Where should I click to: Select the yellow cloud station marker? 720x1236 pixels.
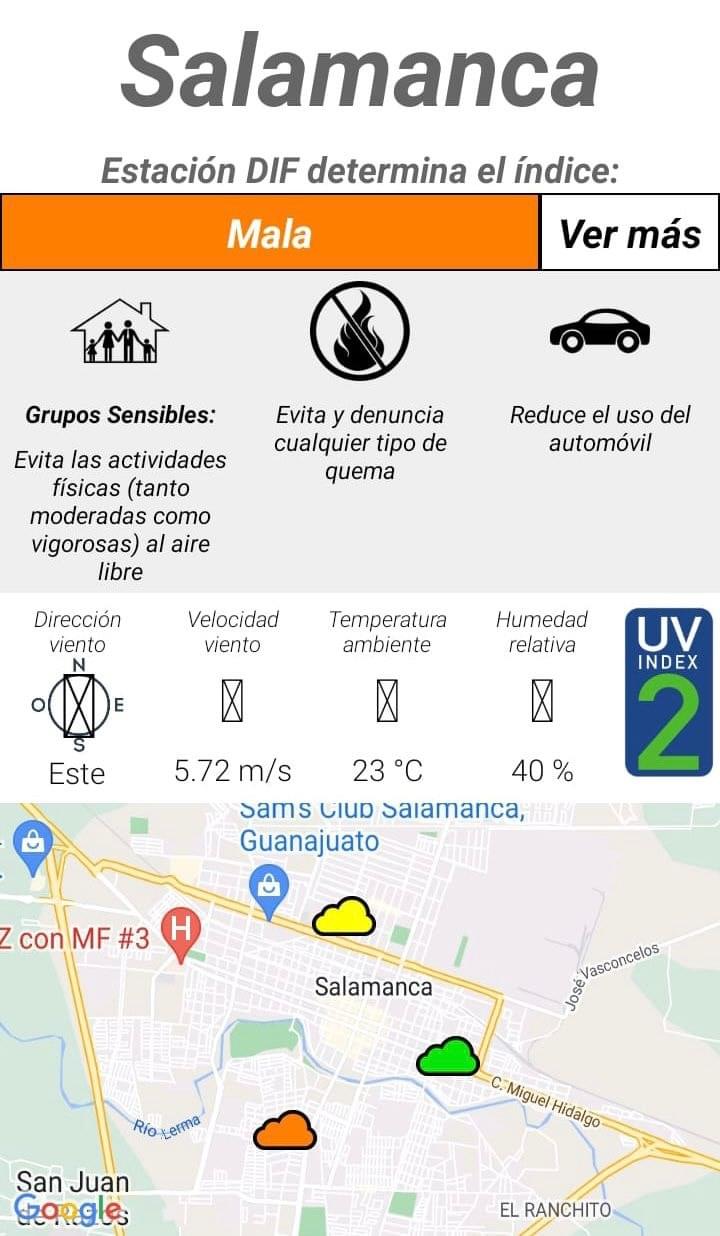344,917
